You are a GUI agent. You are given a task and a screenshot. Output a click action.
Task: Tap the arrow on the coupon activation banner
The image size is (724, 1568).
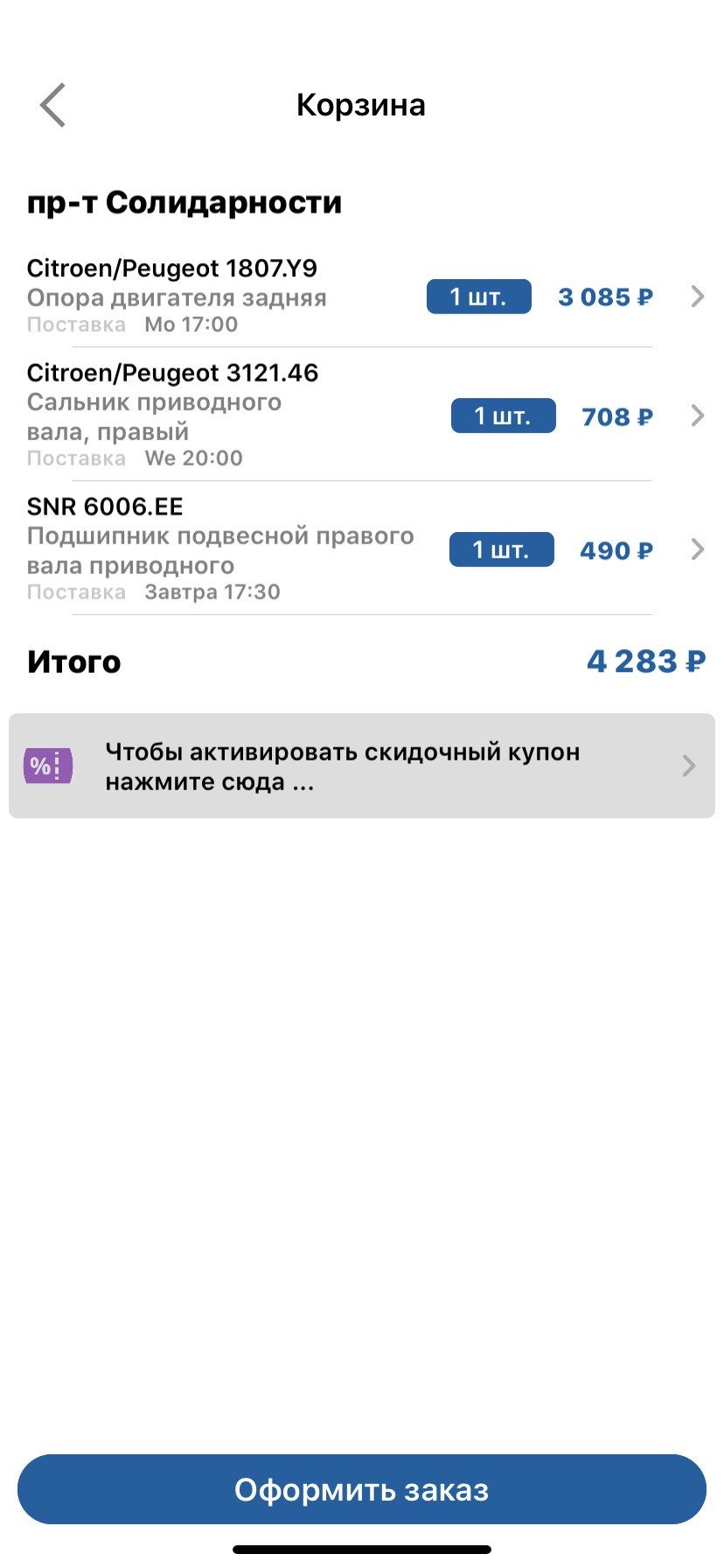tap(690, 765)
